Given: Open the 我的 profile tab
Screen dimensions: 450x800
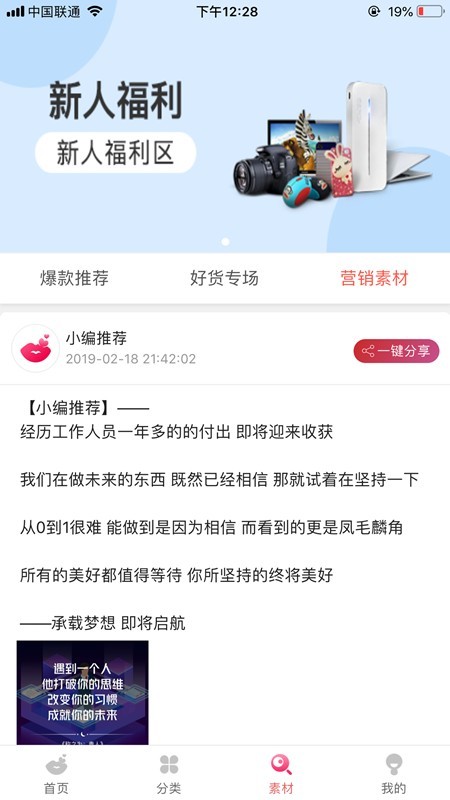Looking at the screenshot, I should click(394, 774).
